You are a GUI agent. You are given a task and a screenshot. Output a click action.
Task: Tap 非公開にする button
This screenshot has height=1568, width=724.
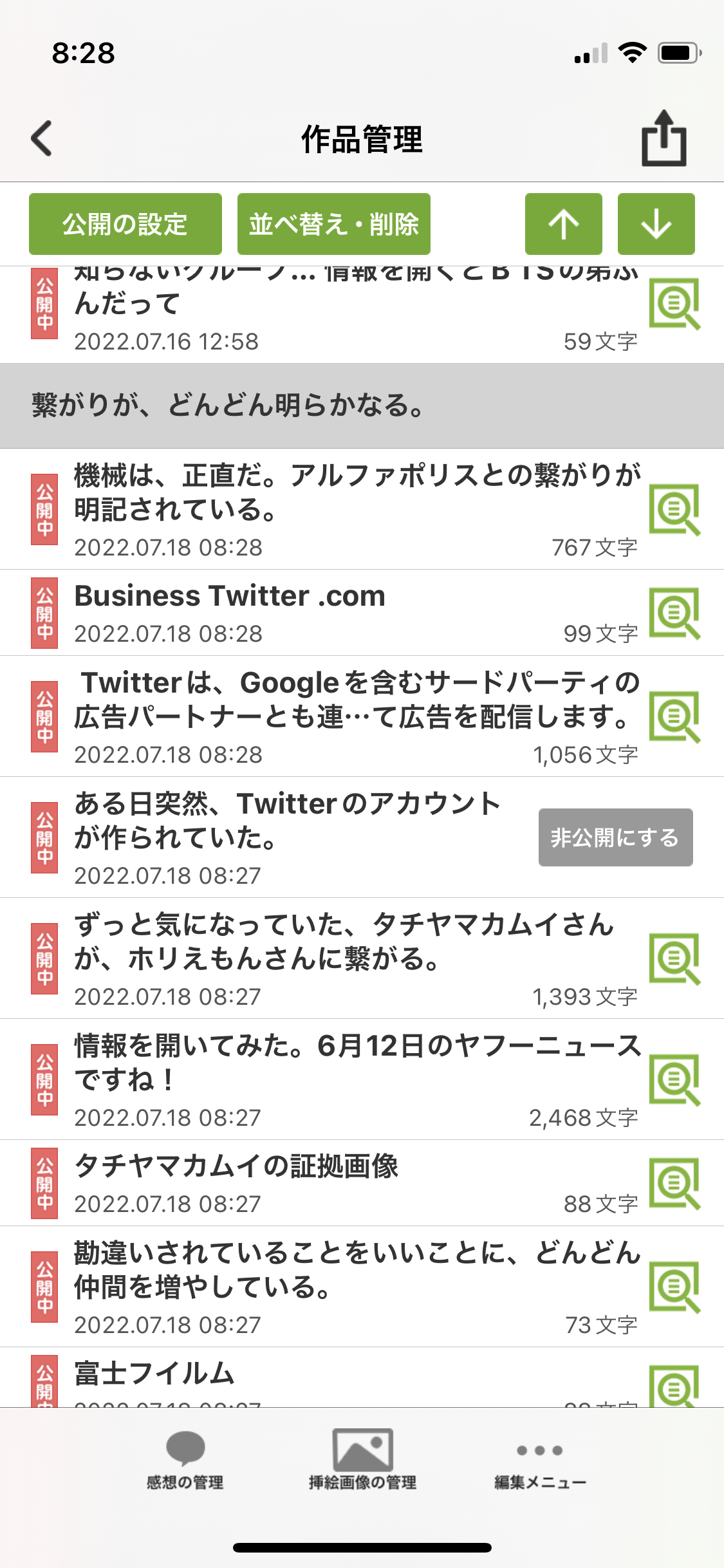point(615,837)
